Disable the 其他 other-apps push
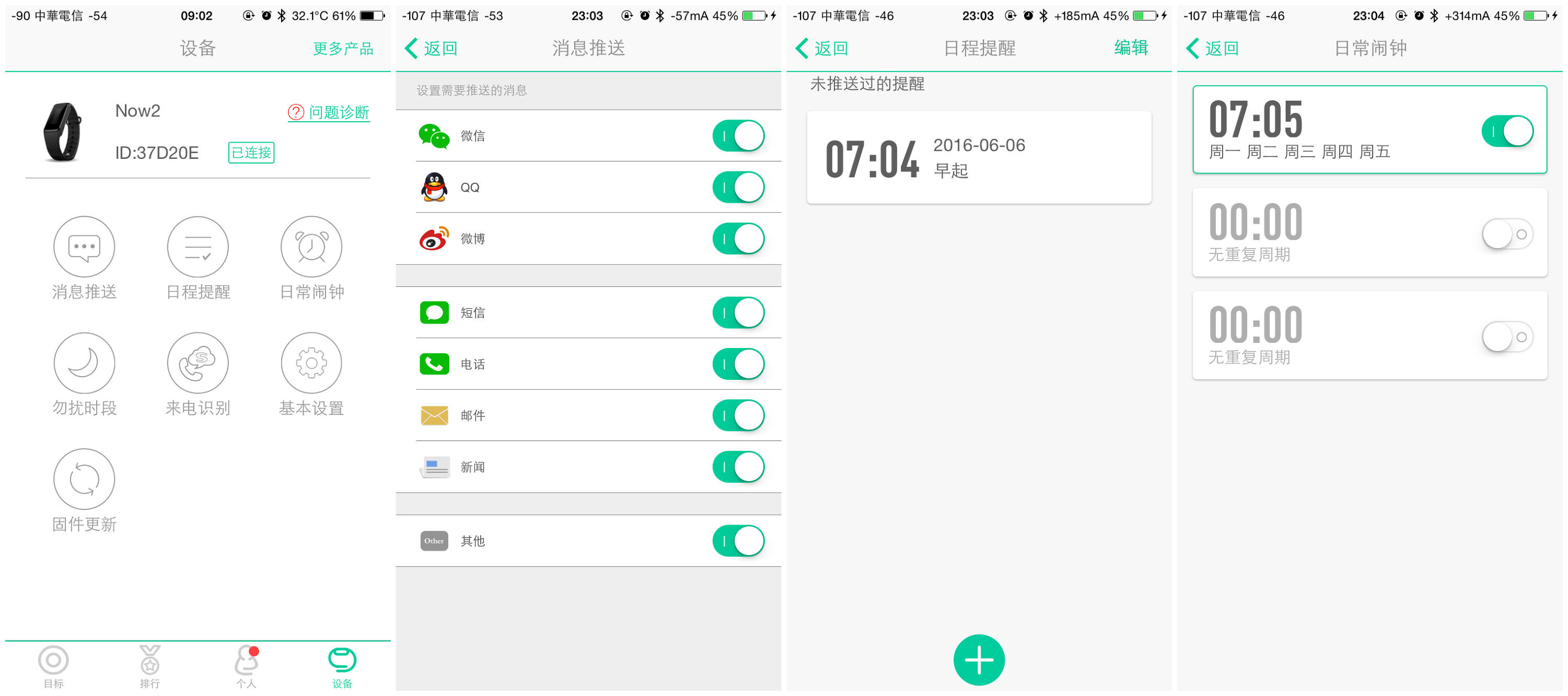This screenshot has height=696, width=1568. tap(738, 541)
